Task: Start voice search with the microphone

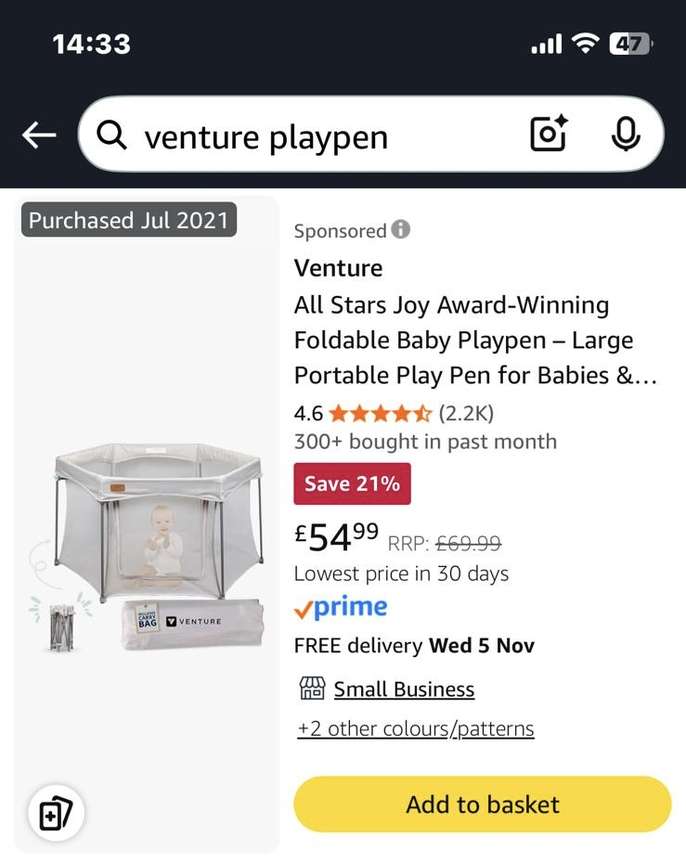Action: pos(626,135)
